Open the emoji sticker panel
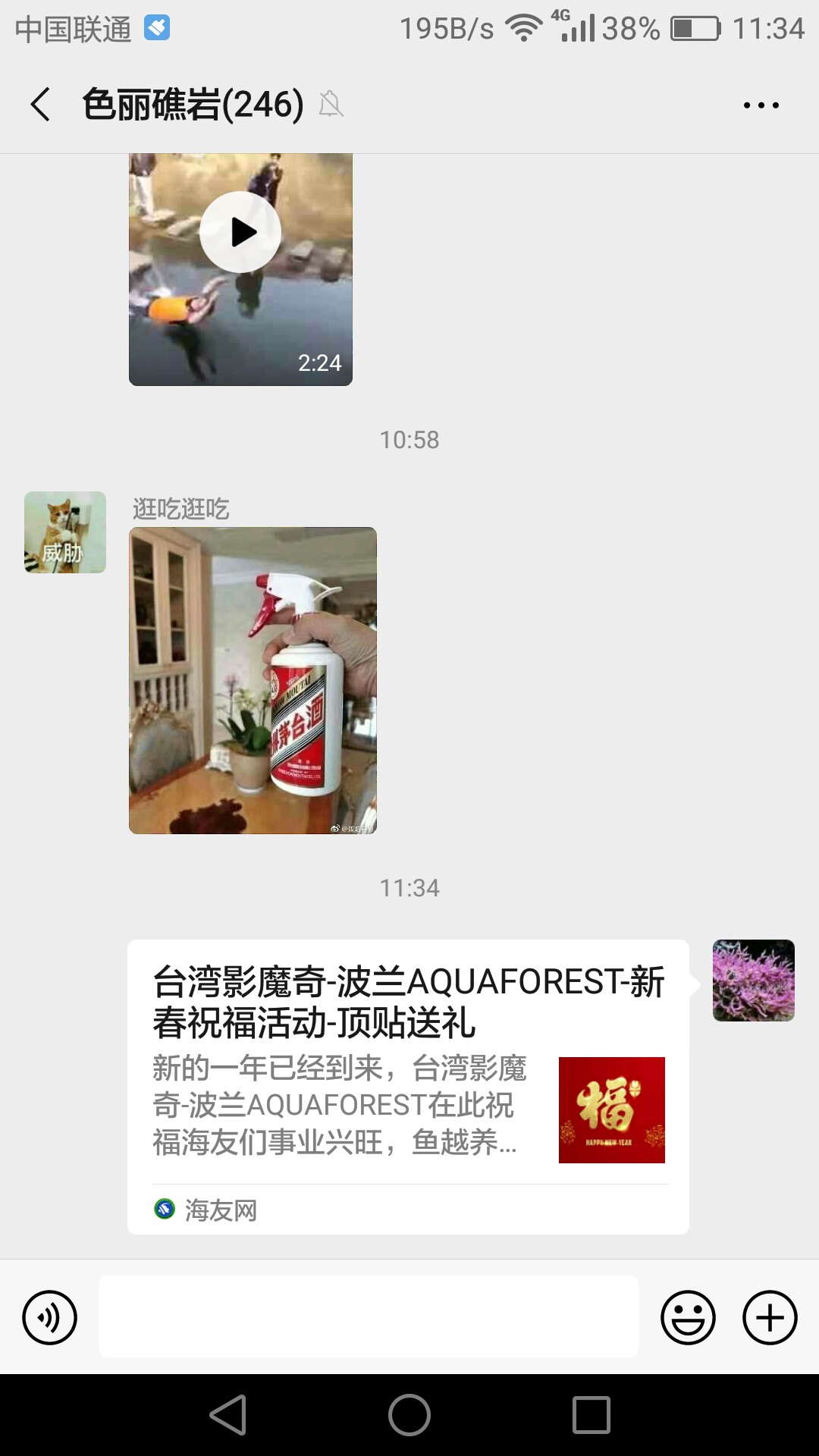 coord(688,1317)
